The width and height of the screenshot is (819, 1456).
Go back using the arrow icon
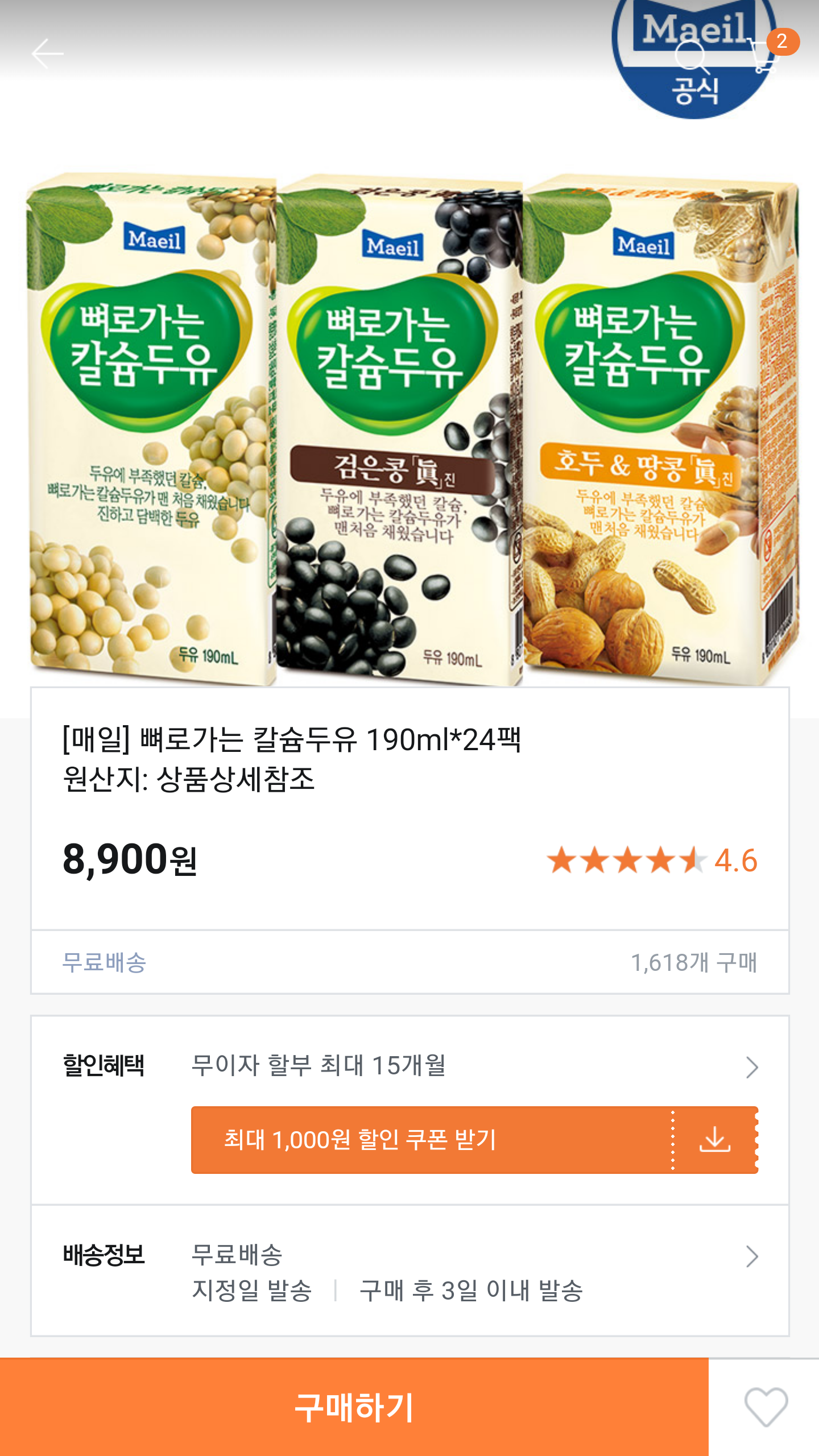pyautogui.click(x=48, y=54)
